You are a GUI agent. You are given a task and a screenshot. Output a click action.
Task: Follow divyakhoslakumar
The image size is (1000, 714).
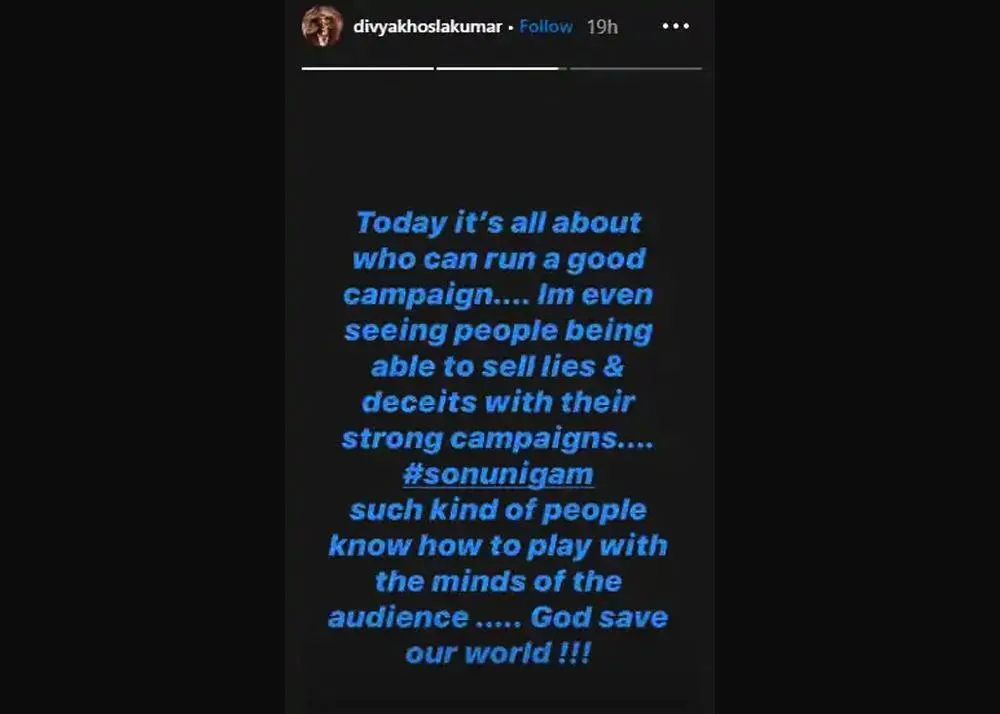pos(546,27)
